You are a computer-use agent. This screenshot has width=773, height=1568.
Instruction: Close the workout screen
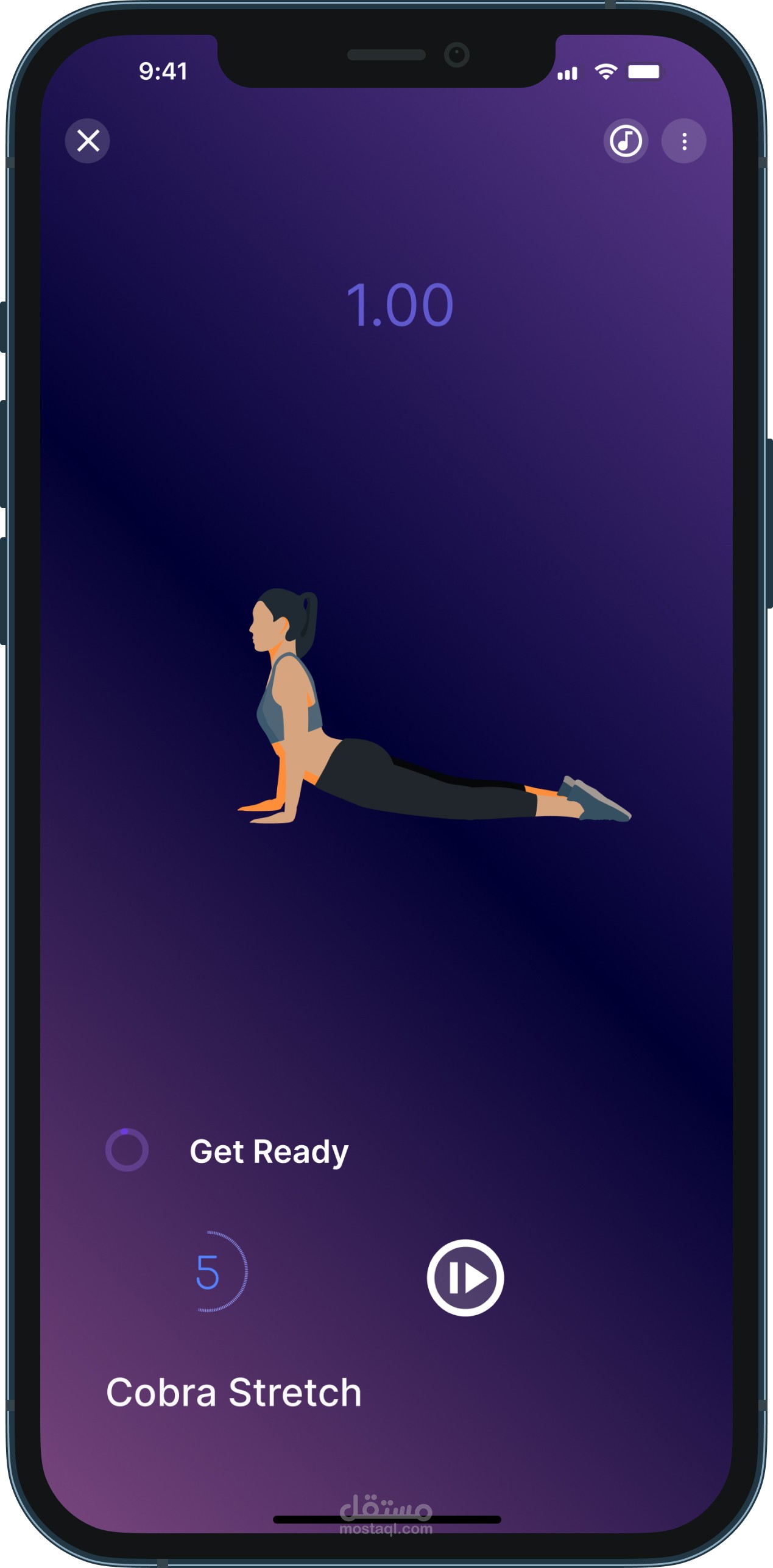88,141
